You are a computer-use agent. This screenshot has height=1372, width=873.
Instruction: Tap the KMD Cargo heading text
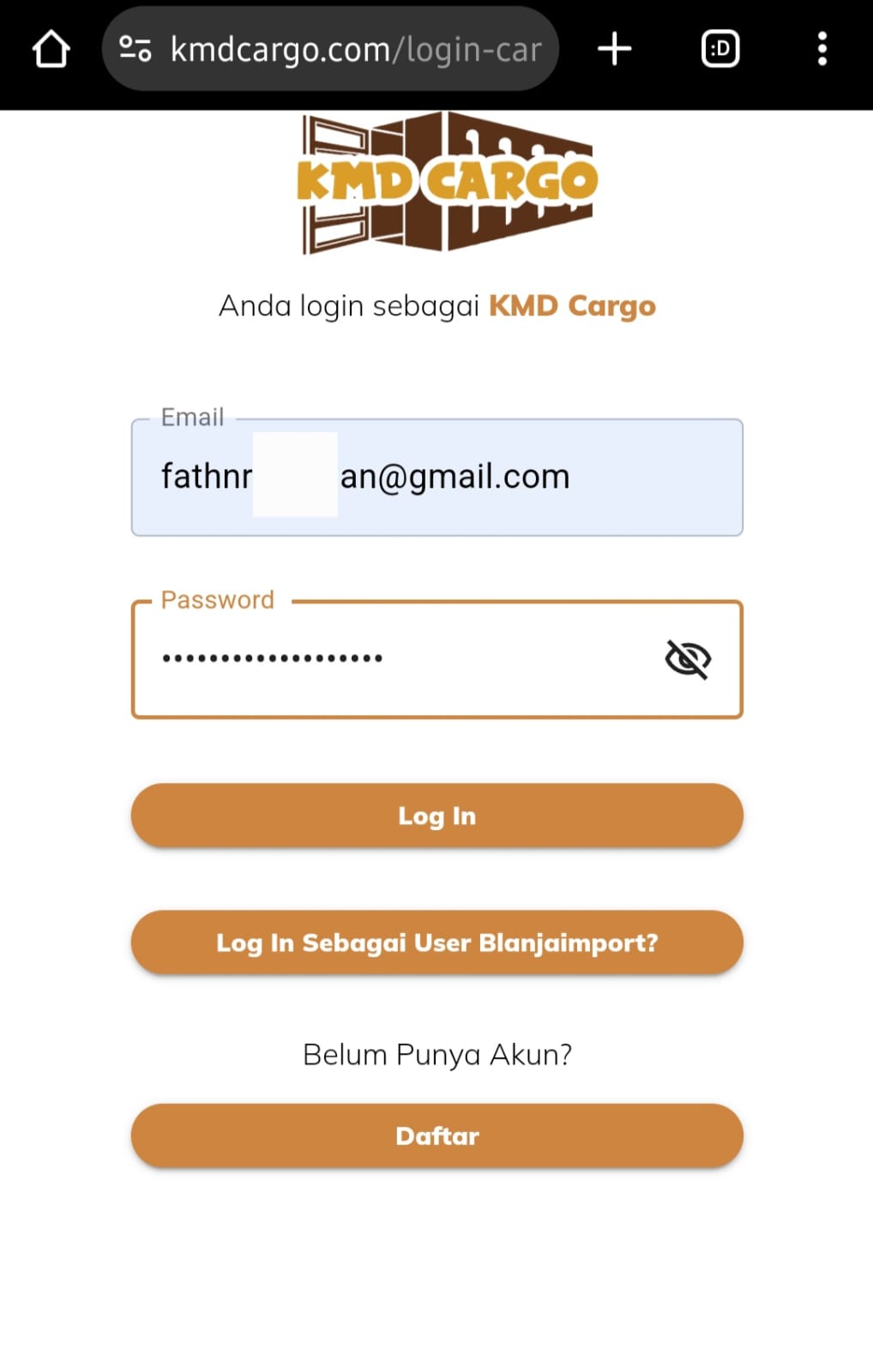[x=571, y=305]
